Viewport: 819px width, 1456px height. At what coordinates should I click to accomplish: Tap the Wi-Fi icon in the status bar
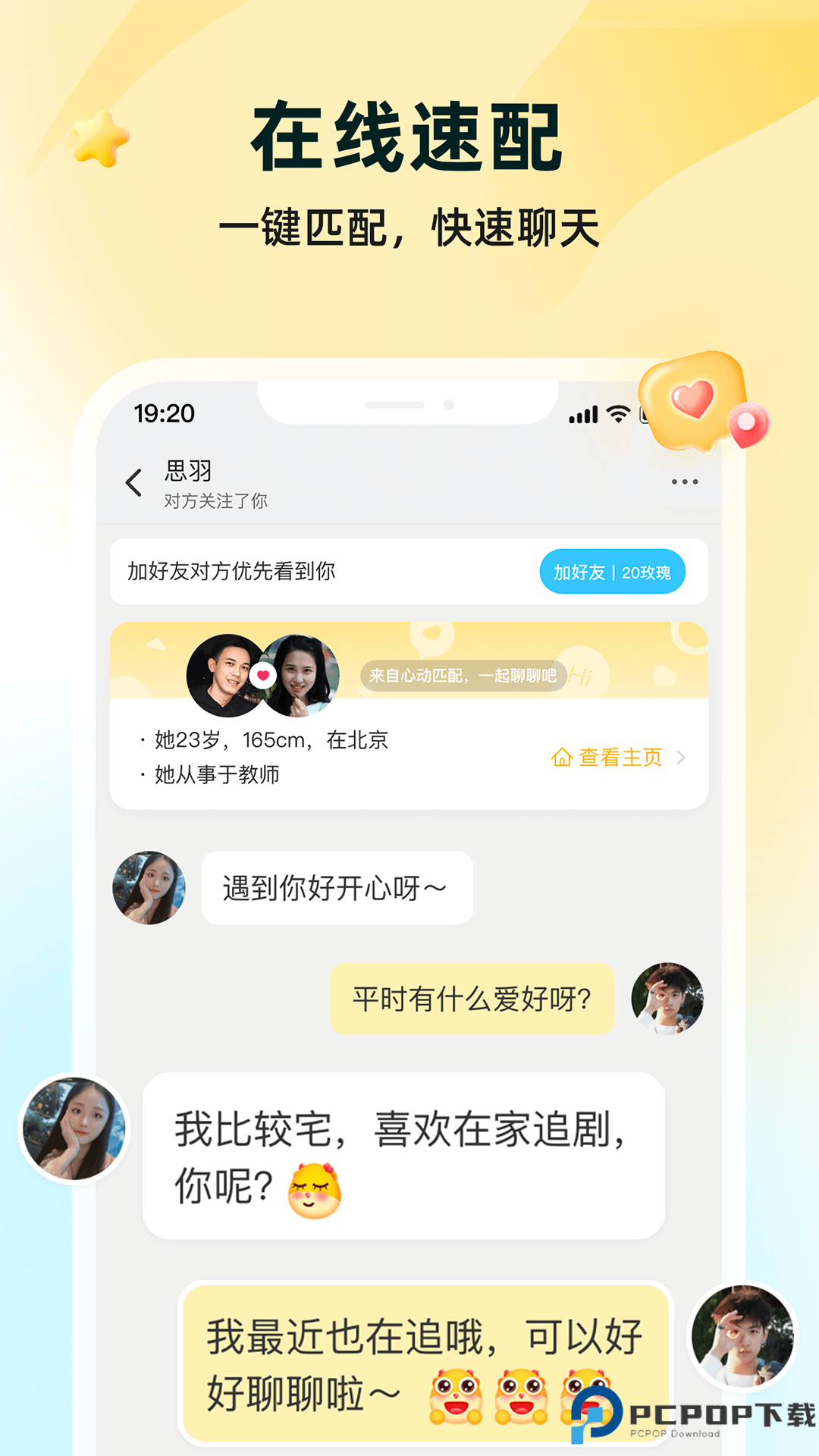(617, 413)
